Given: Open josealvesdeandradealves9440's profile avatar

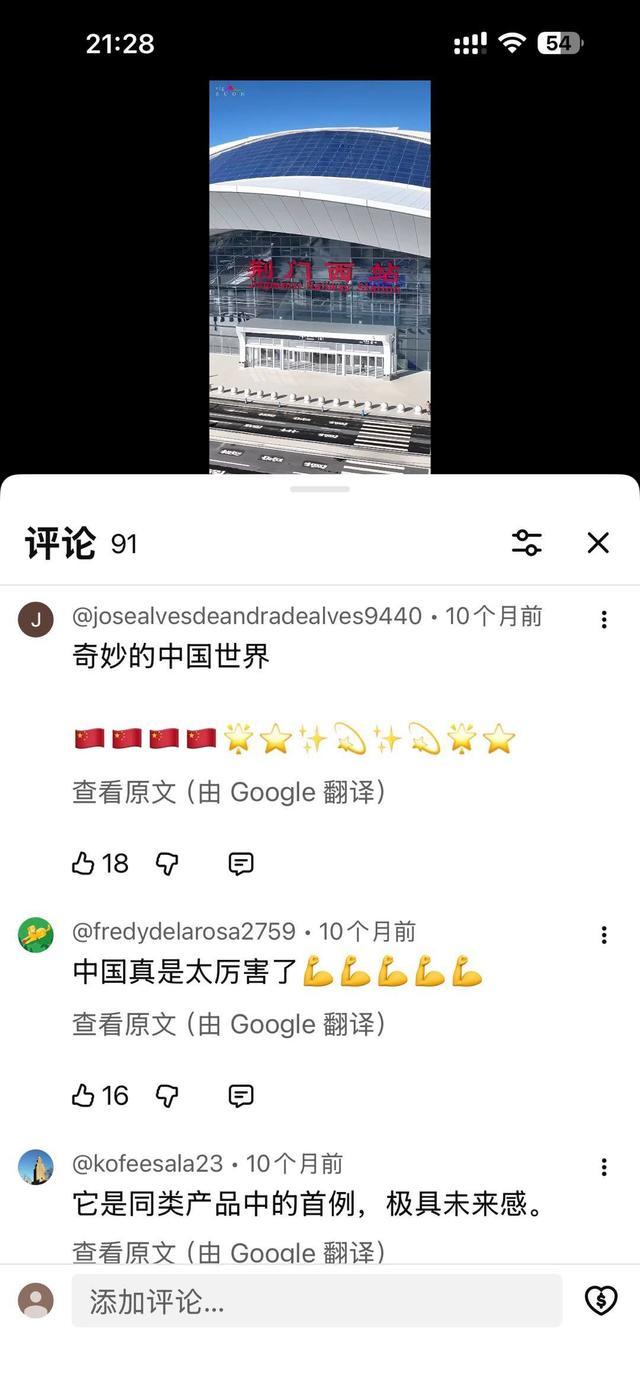Looking at the screenshot, I should (36, 620).
